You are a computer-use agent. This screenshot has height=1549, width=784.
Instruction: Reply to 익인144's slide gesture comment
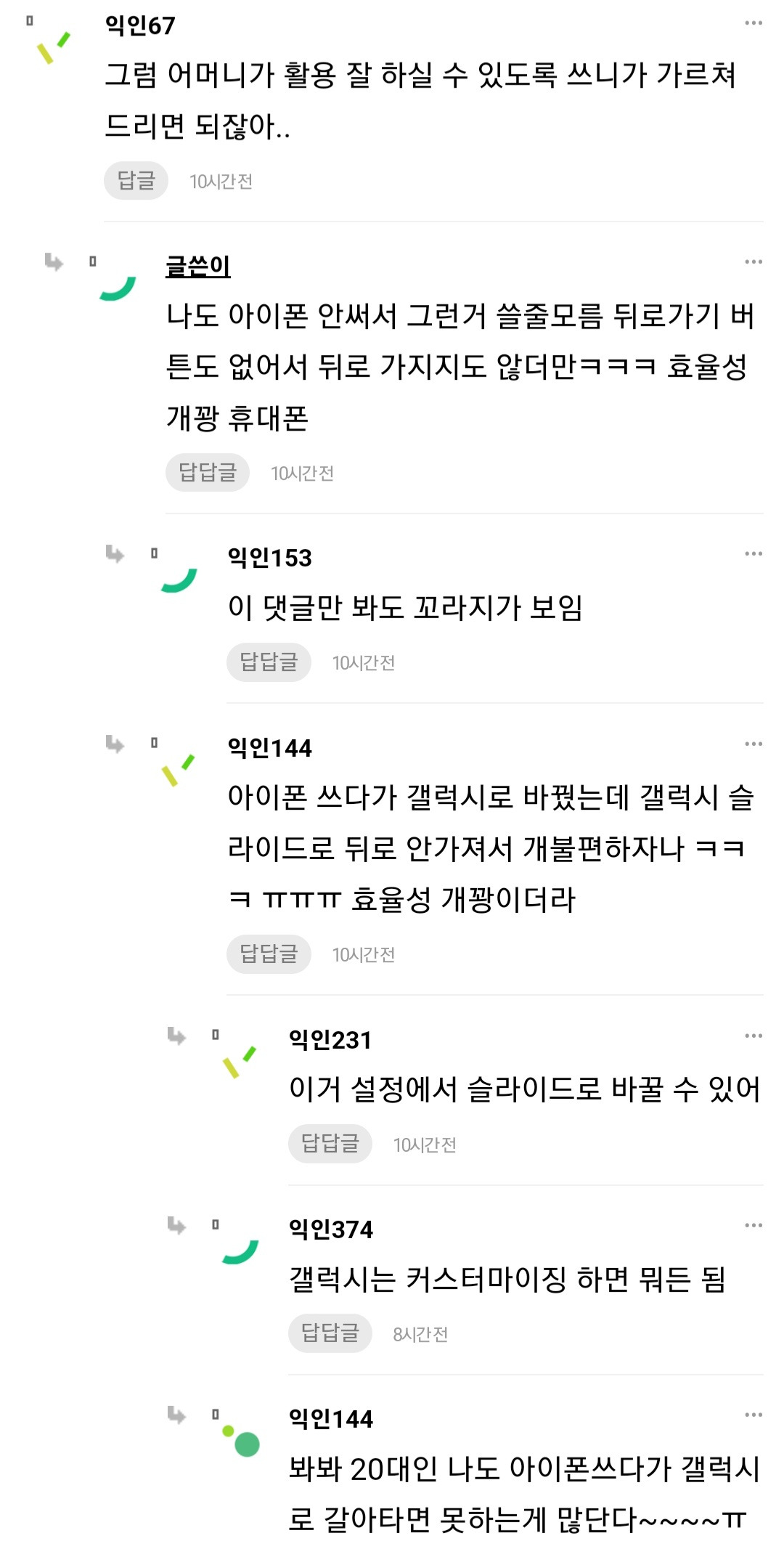click(269, 954)
